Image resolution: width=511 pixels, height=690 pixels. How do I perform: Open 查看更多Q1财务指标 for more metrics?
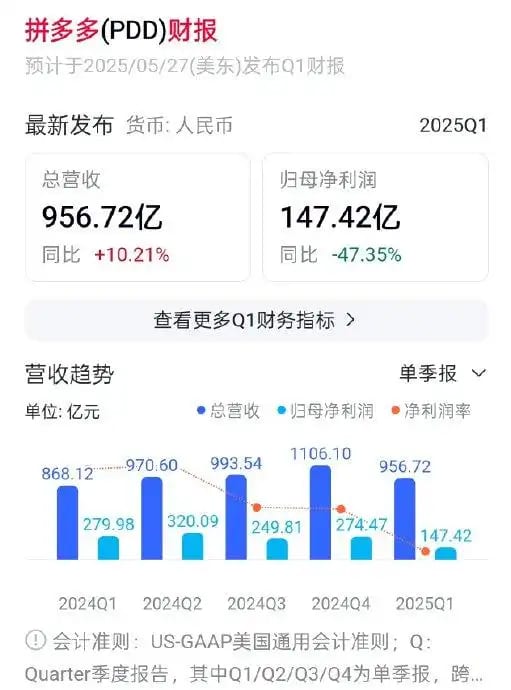256,320
